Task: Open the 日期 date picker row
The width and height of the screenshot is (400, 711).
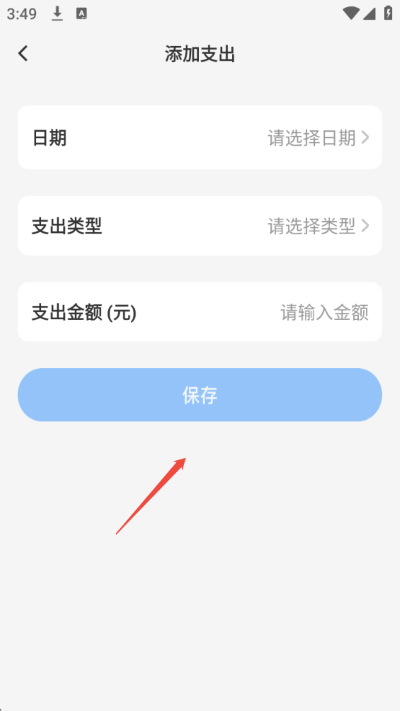Action: 200,137
